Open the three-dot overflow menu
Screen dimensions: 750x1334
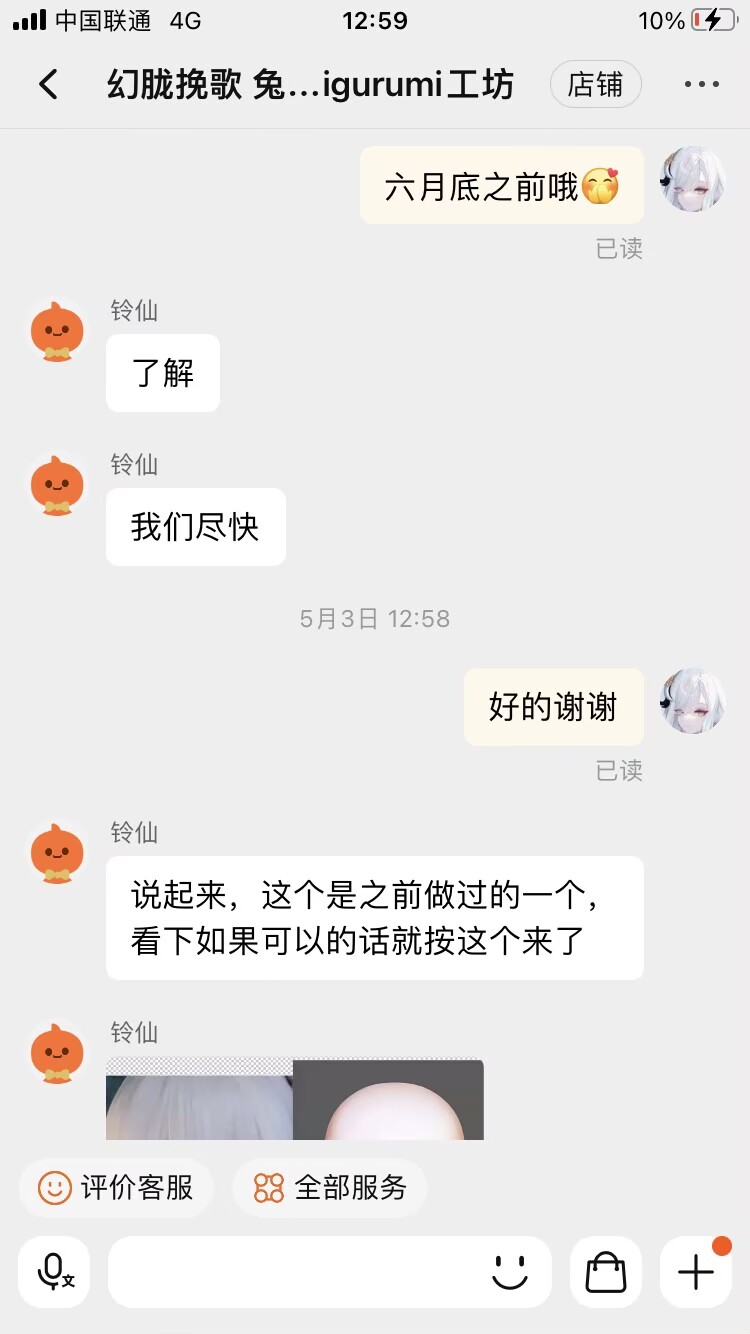[x=702, y=85]
